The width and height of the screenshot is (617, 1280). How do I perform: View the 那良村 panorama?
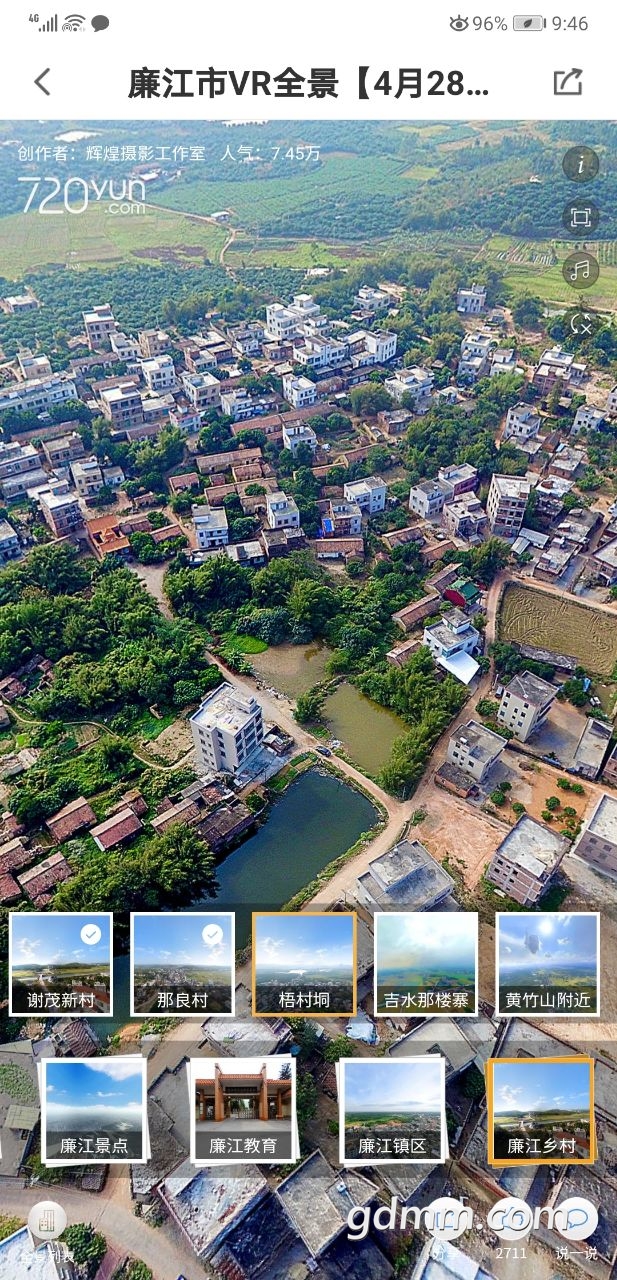coord(183,963)
